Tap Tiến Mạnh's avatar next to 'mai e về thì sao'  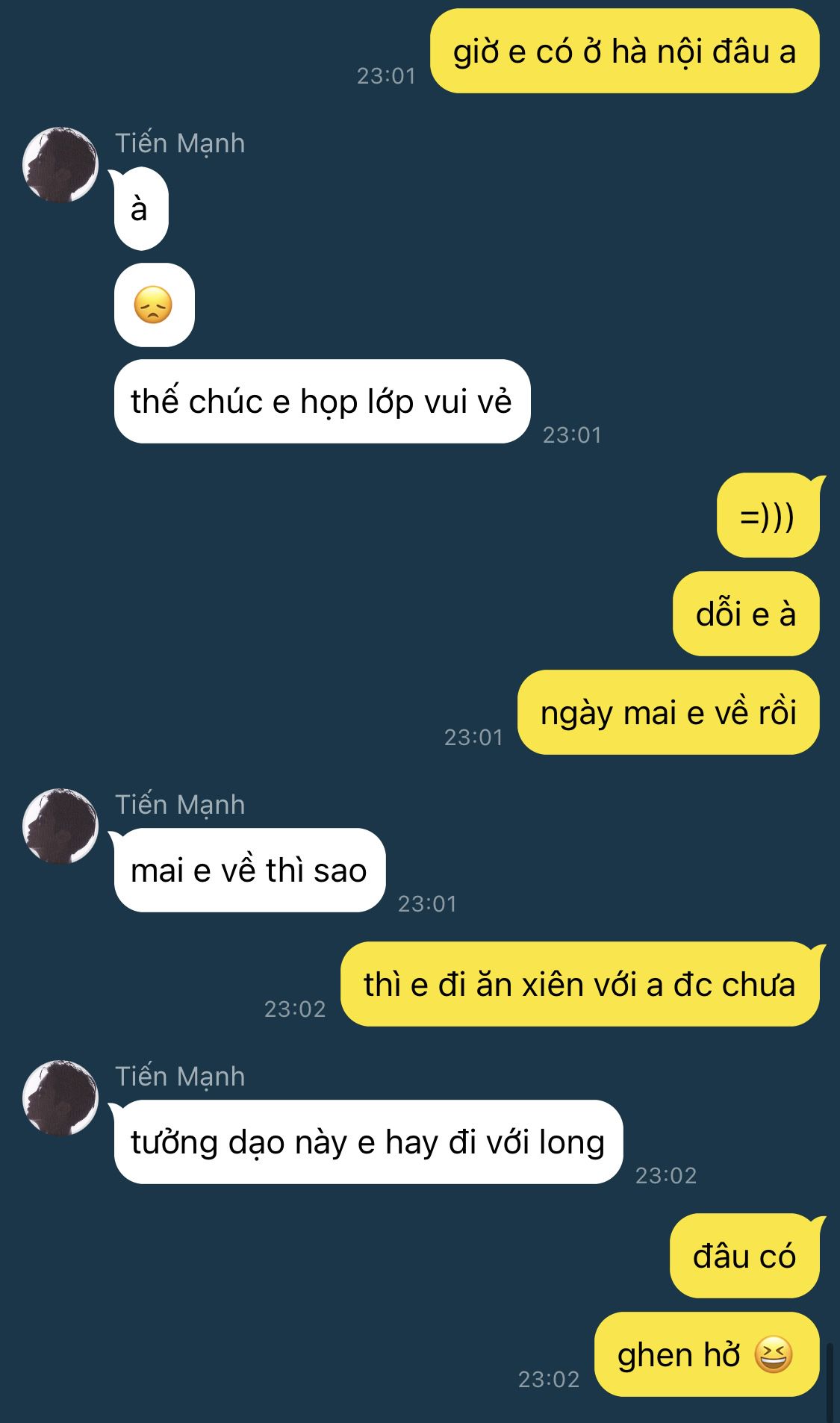pyautogui.click(x=60, y=826)
